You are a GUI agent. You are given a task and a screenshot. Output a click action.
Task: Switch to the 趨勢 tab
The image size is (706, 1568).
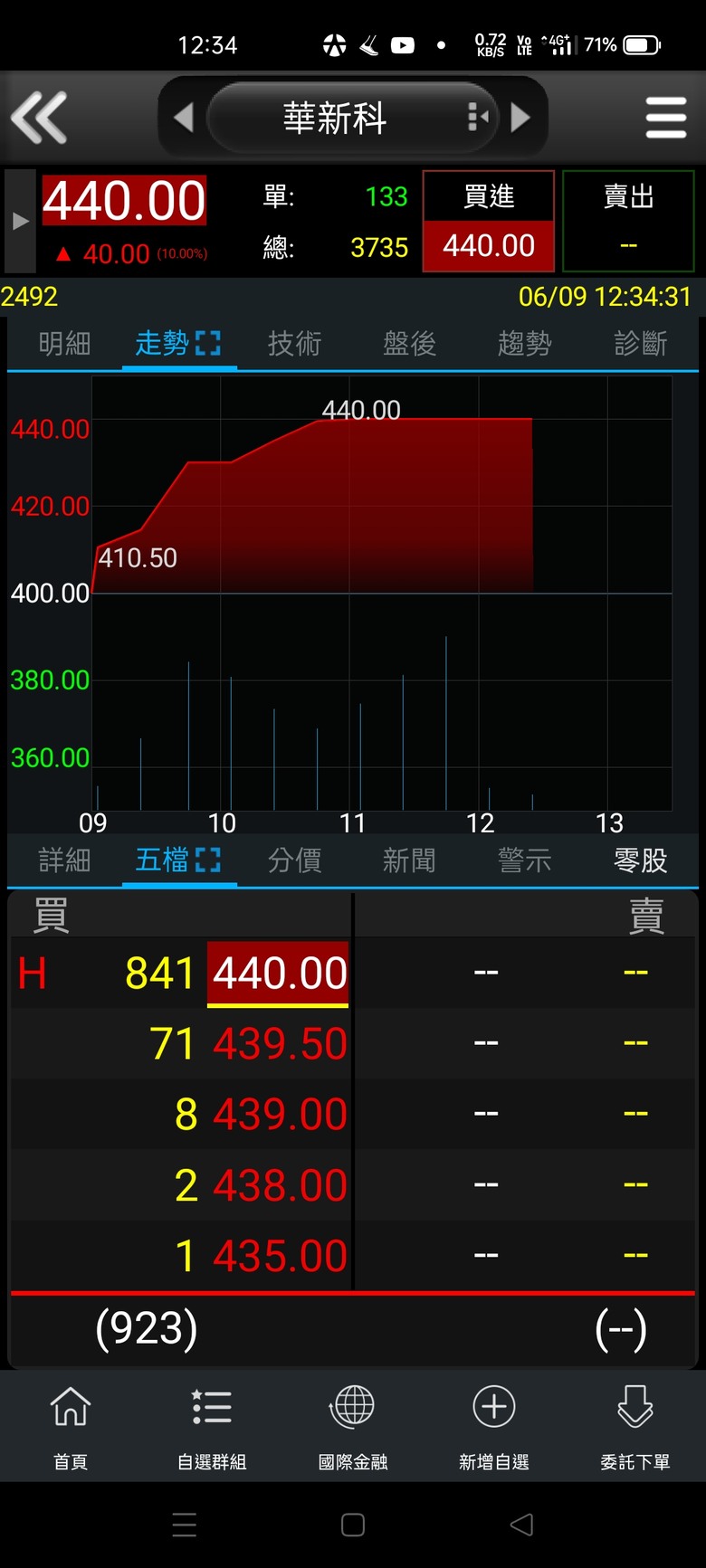coord(524,343)
